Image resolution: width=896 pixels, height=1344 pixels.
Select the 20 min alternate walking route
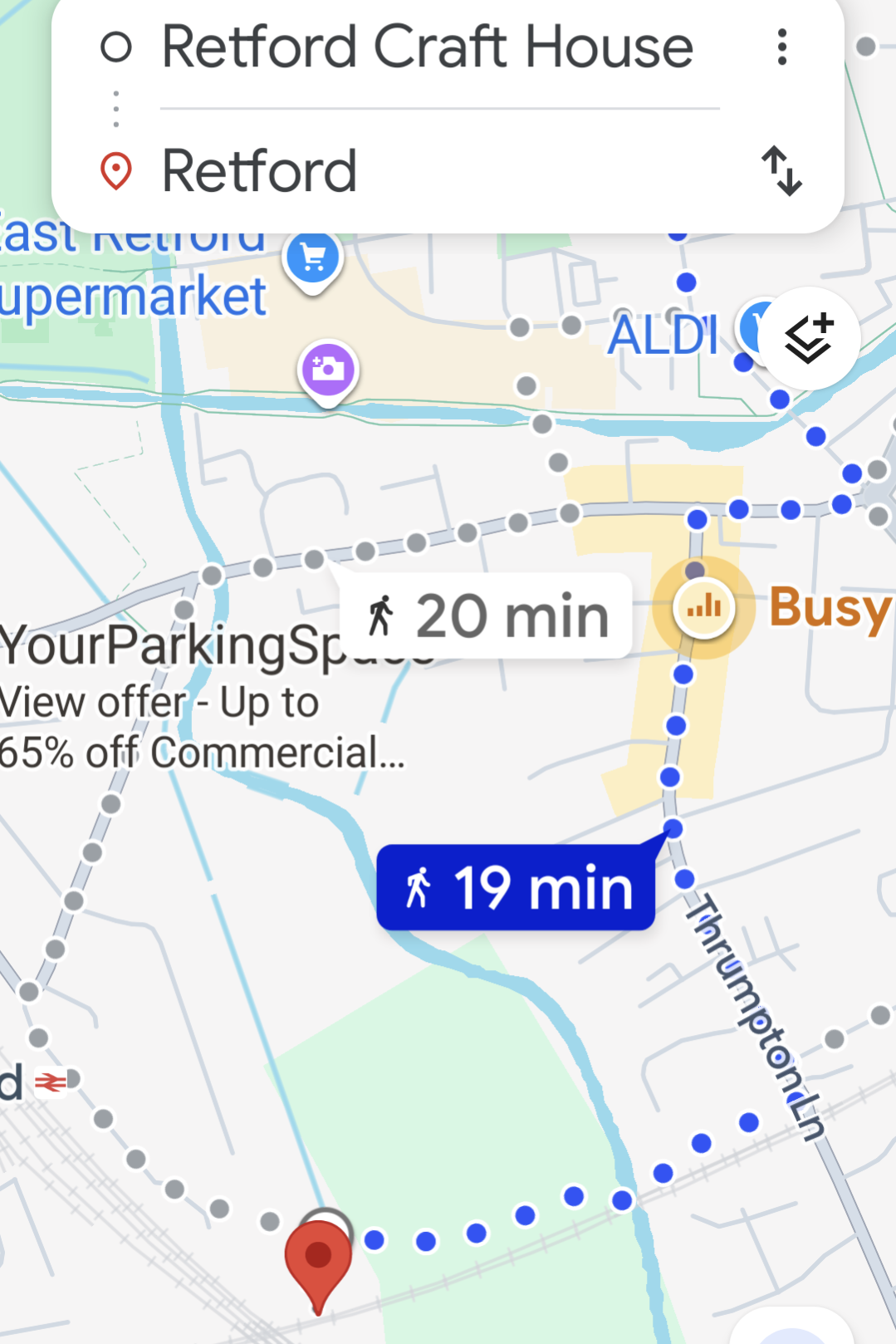pos(487,616)
